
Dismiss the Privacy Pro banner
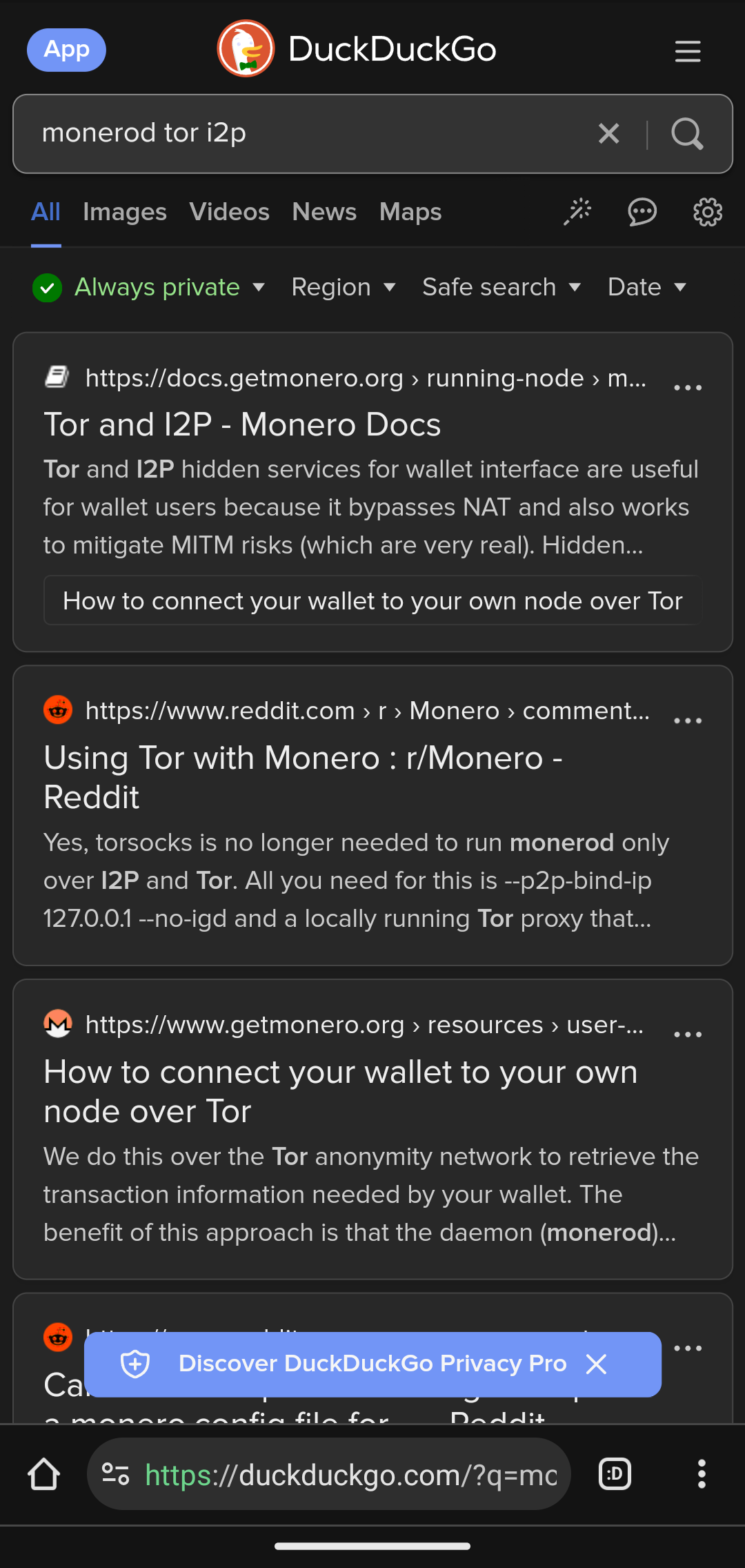pyautogui.click(x=596, y=1364)
